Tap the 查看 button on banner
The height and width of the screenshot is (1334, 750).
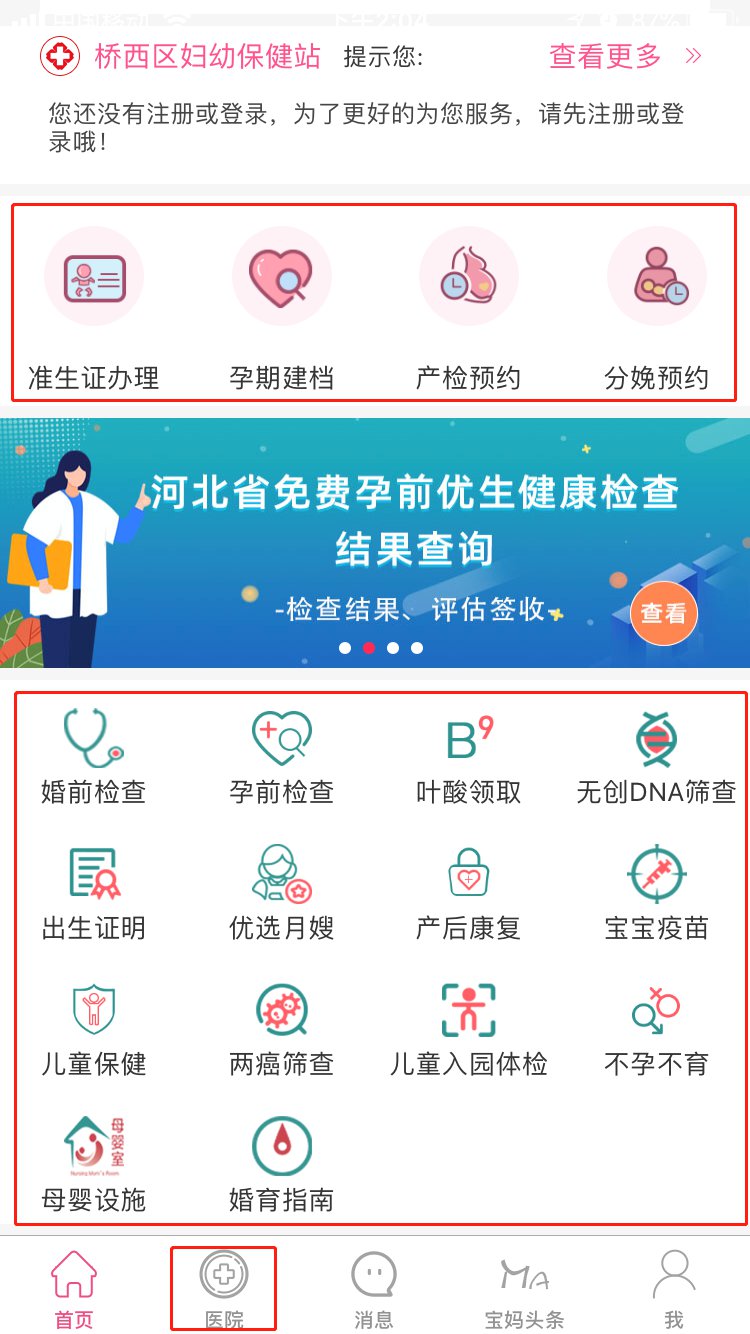(664, 613)
